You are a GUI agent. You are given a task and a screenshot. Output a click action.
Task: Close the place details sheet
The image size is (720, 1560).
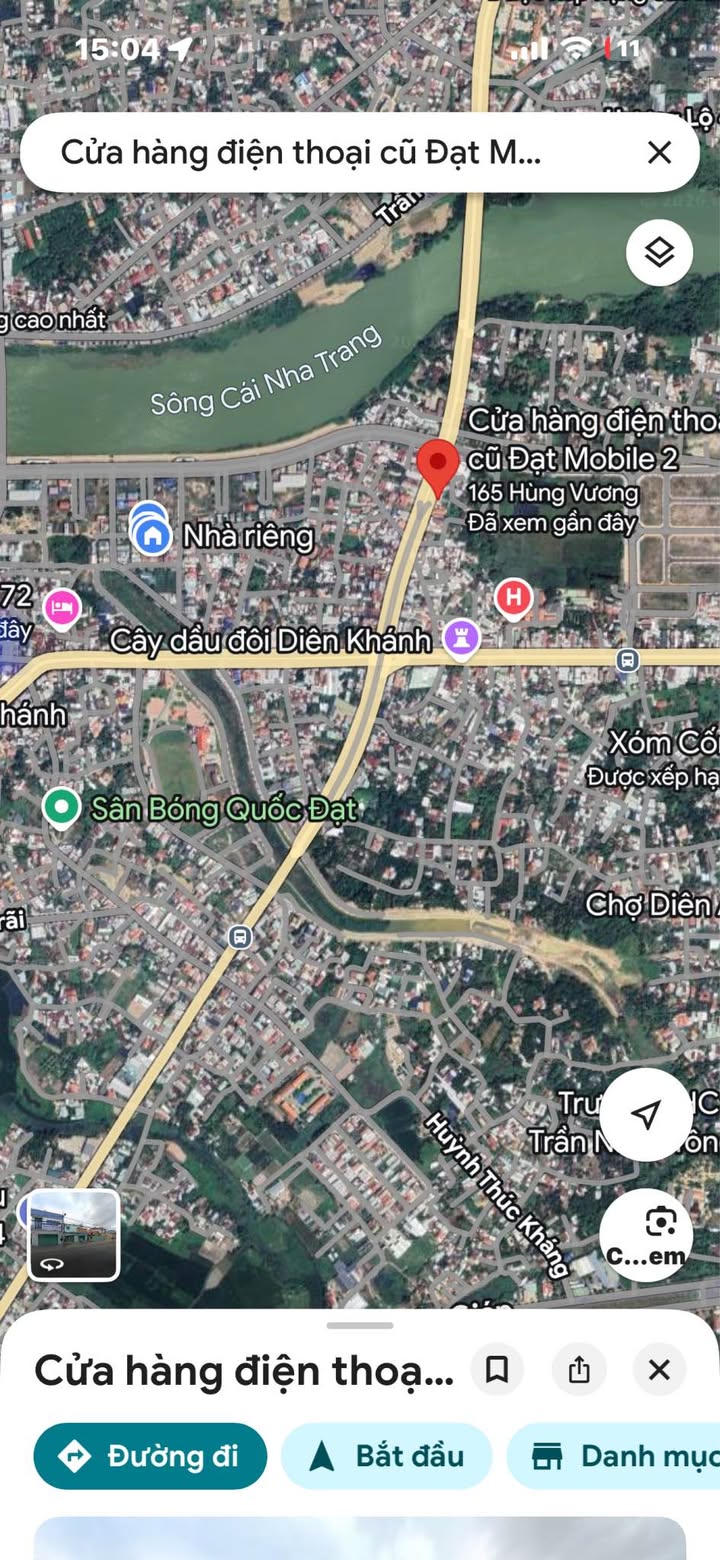(x=659, y=1369)
